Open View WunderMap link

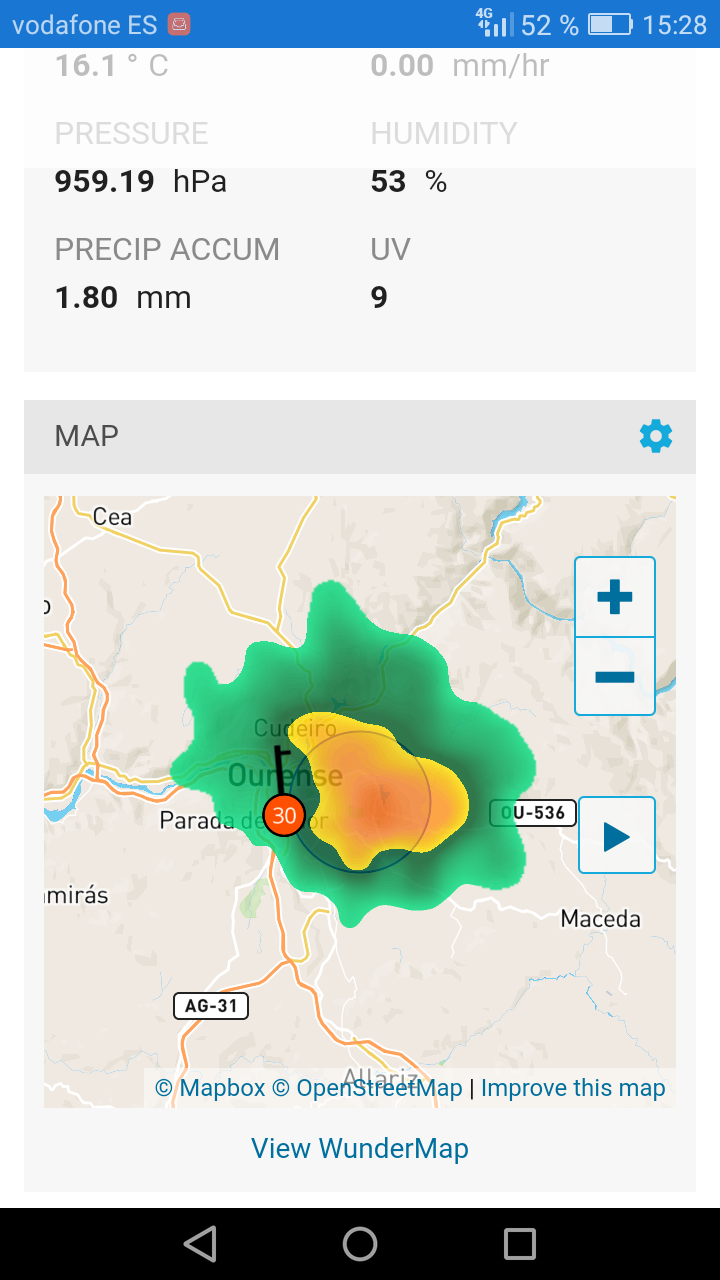pyautogui.click(x=360, y=1148)
